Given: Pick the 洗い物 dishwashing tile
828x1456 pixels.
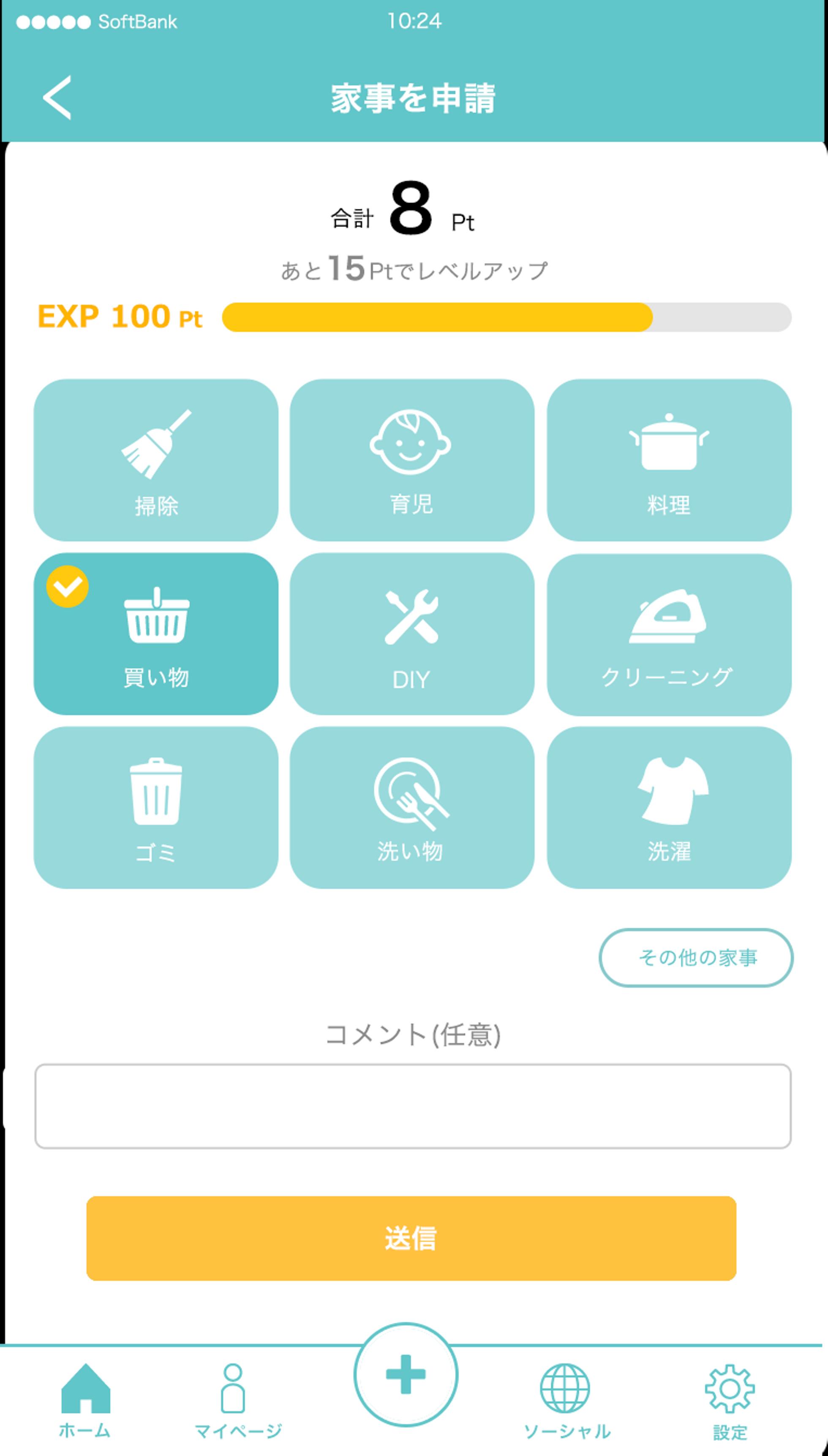Looking at the screenshot, I should point(412,807).
